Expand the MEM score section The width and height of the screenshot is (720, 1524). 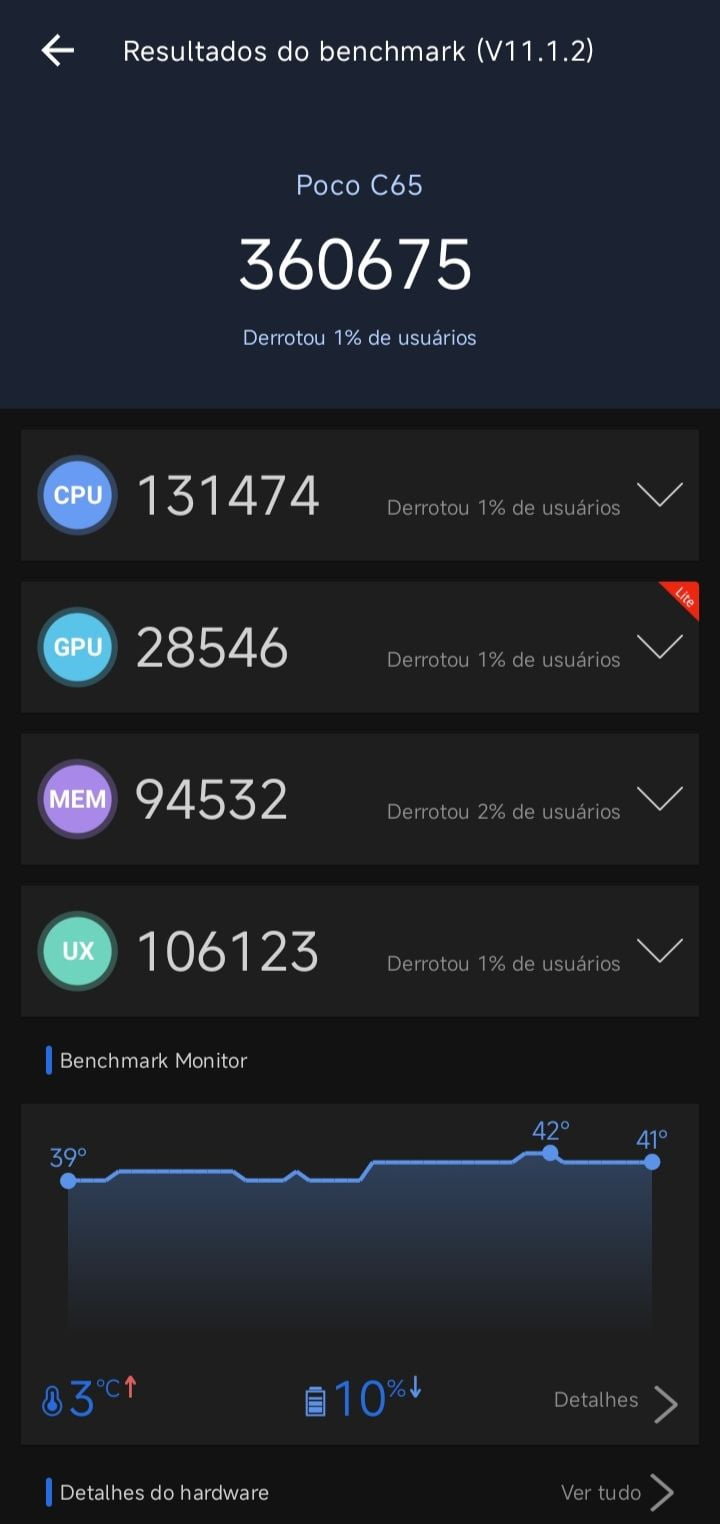(660, 798)
